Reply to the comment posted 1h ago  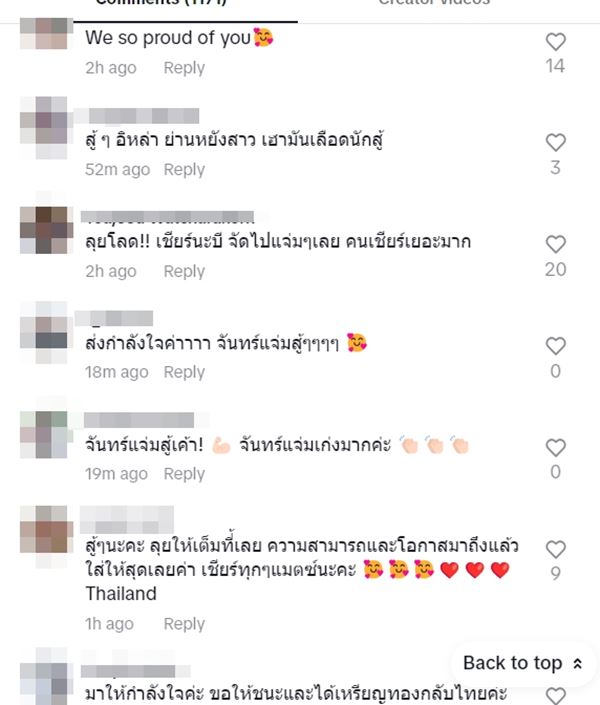[184, 623]
